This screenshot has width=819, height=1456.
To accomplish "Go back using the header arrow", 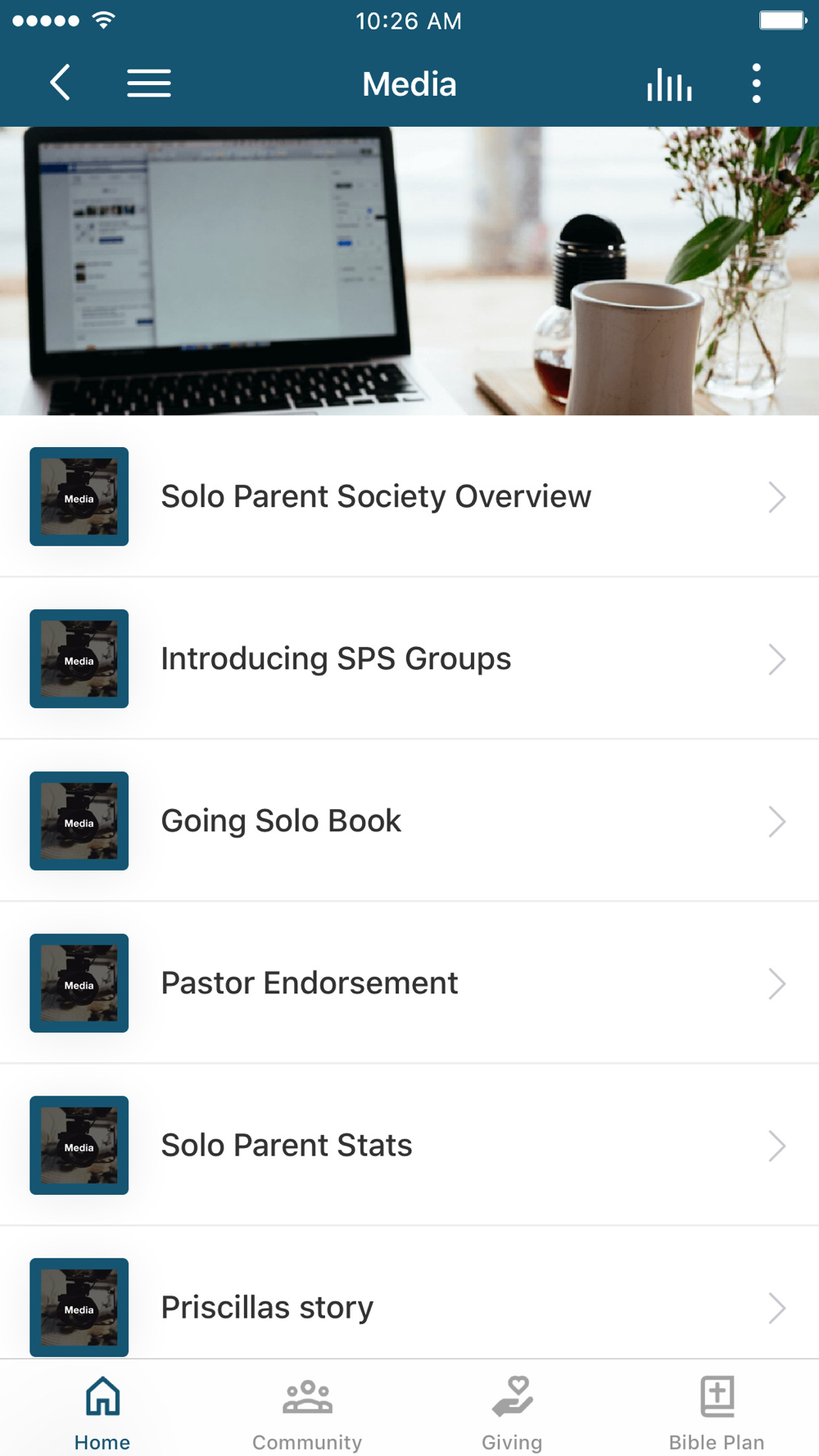I will pyautogui.click(x=60, y=83).
